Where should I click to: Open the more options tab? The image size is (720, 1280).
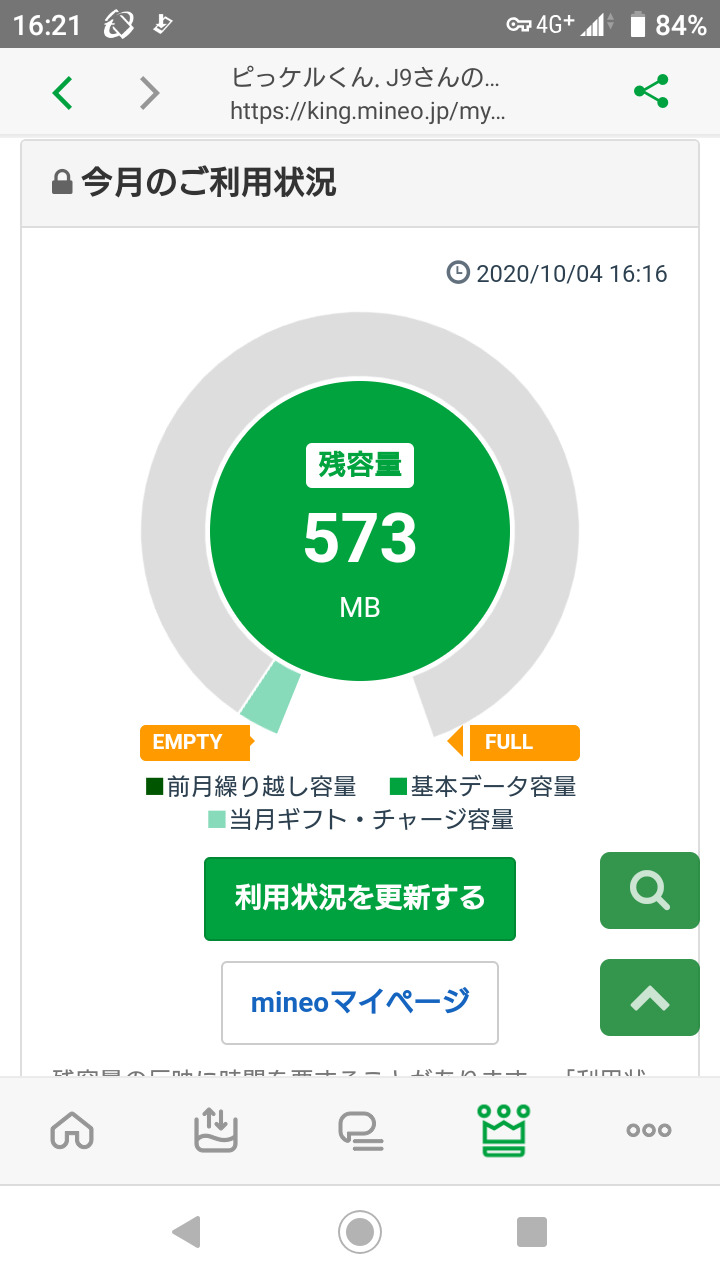tap(648, 1131)
